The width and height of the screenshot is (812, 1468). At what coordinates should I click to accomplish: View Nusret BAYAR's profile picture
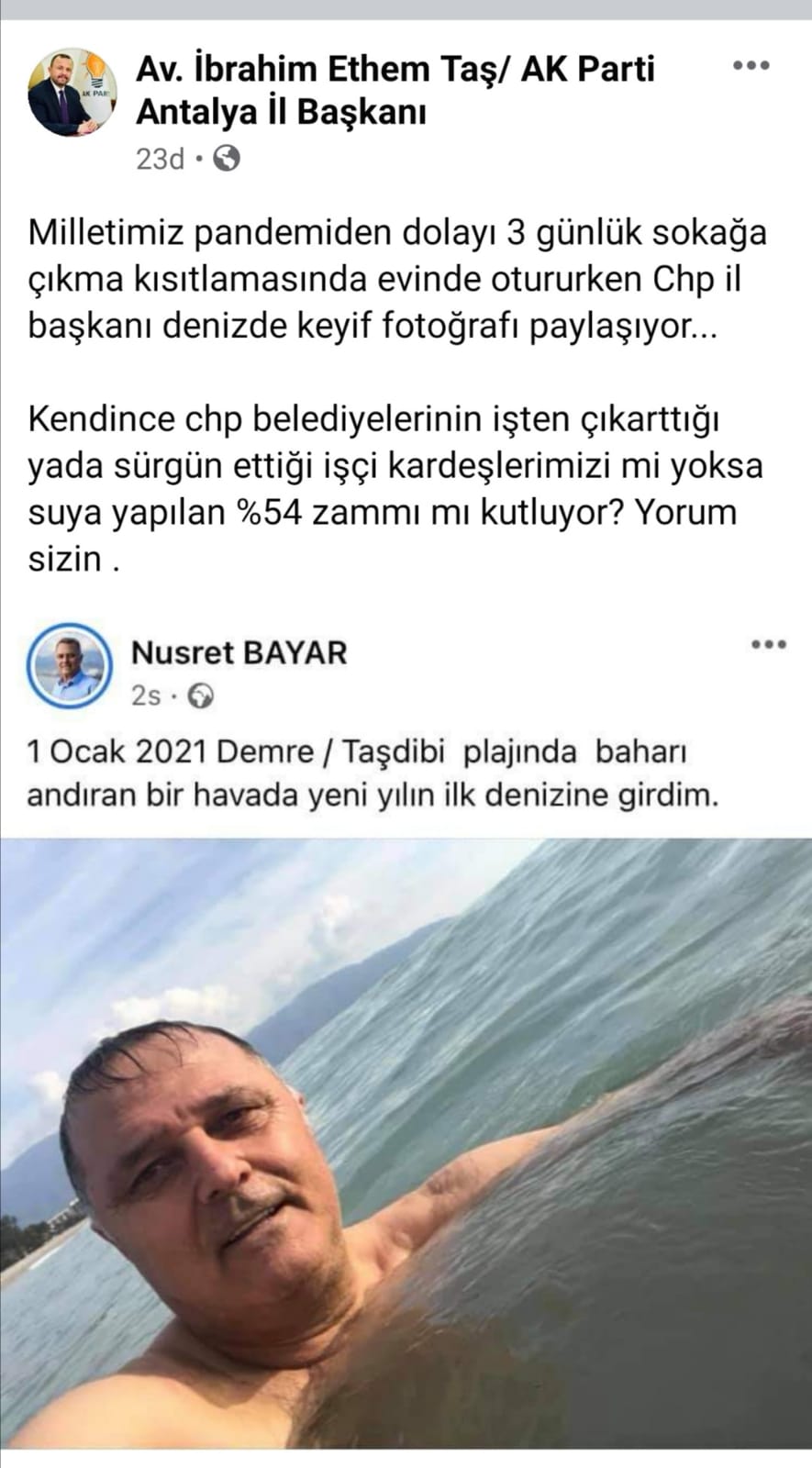tap(67, 665)
